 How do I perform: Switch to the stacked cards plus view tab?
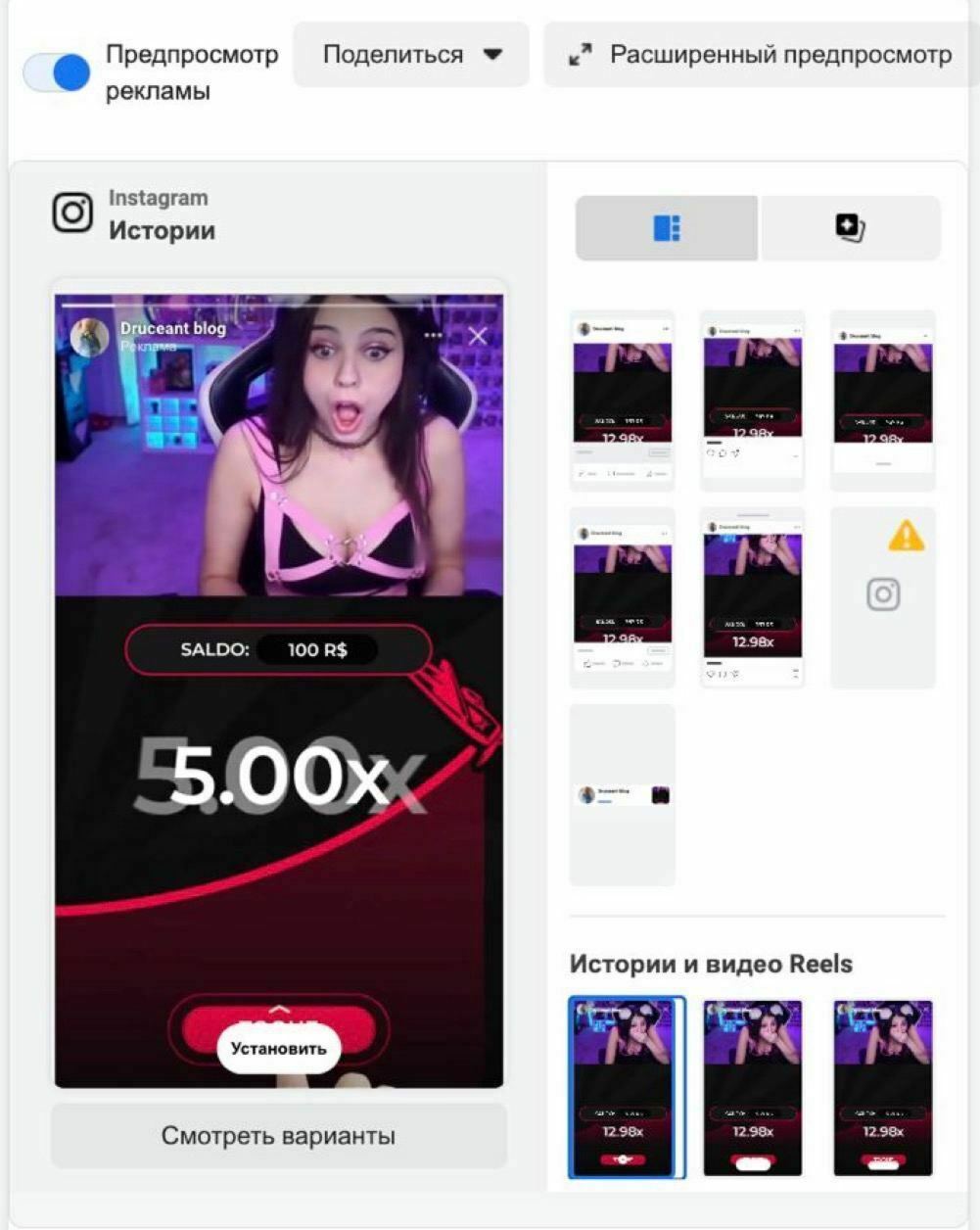[x=850, y=228]
